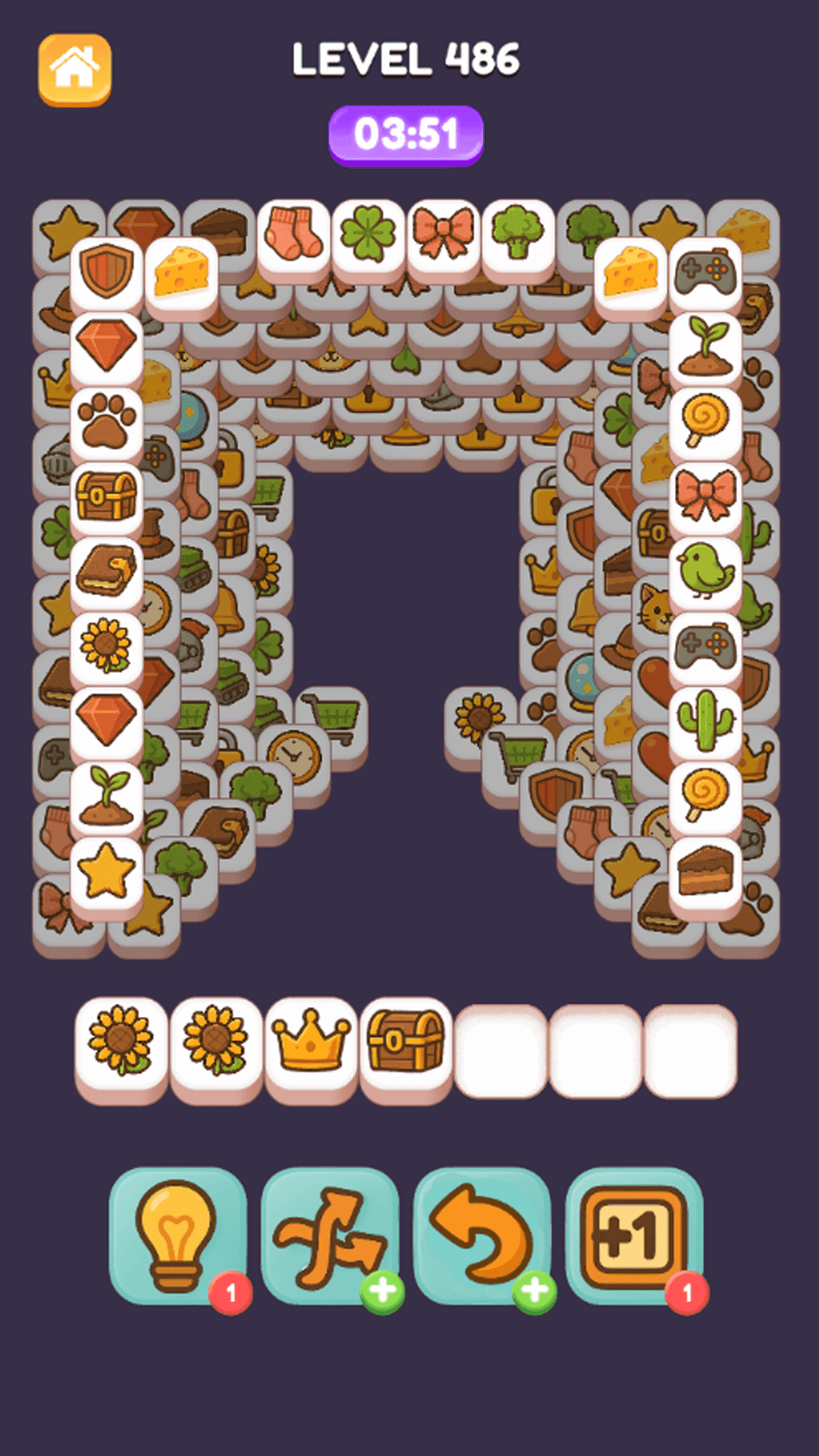Select the uncovered yellow star tile

[106, 871]
